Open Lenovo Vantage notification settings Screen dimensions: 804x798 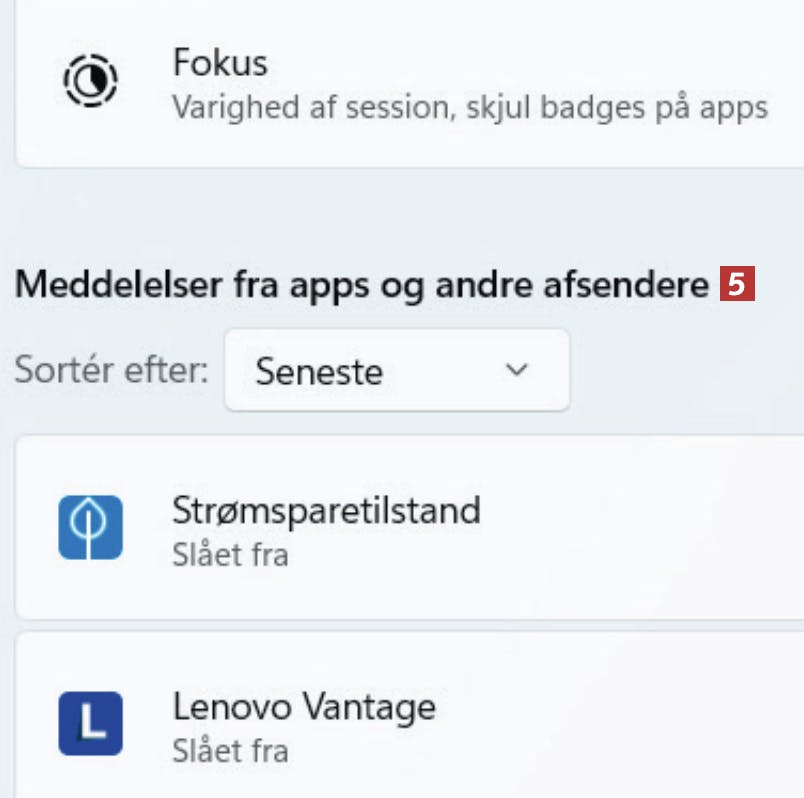coord(400,723)
